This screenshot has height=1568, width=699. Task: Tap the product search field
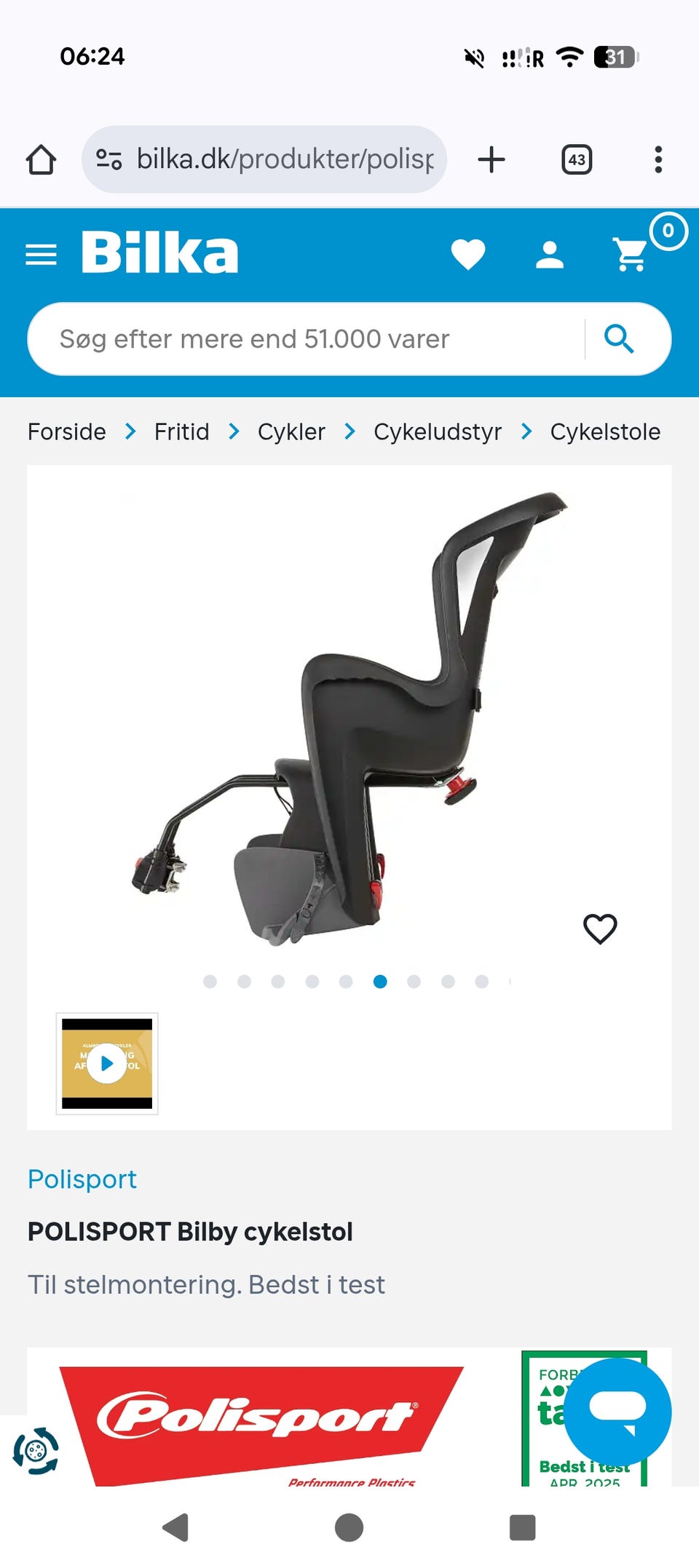click(x=306, y=339)
